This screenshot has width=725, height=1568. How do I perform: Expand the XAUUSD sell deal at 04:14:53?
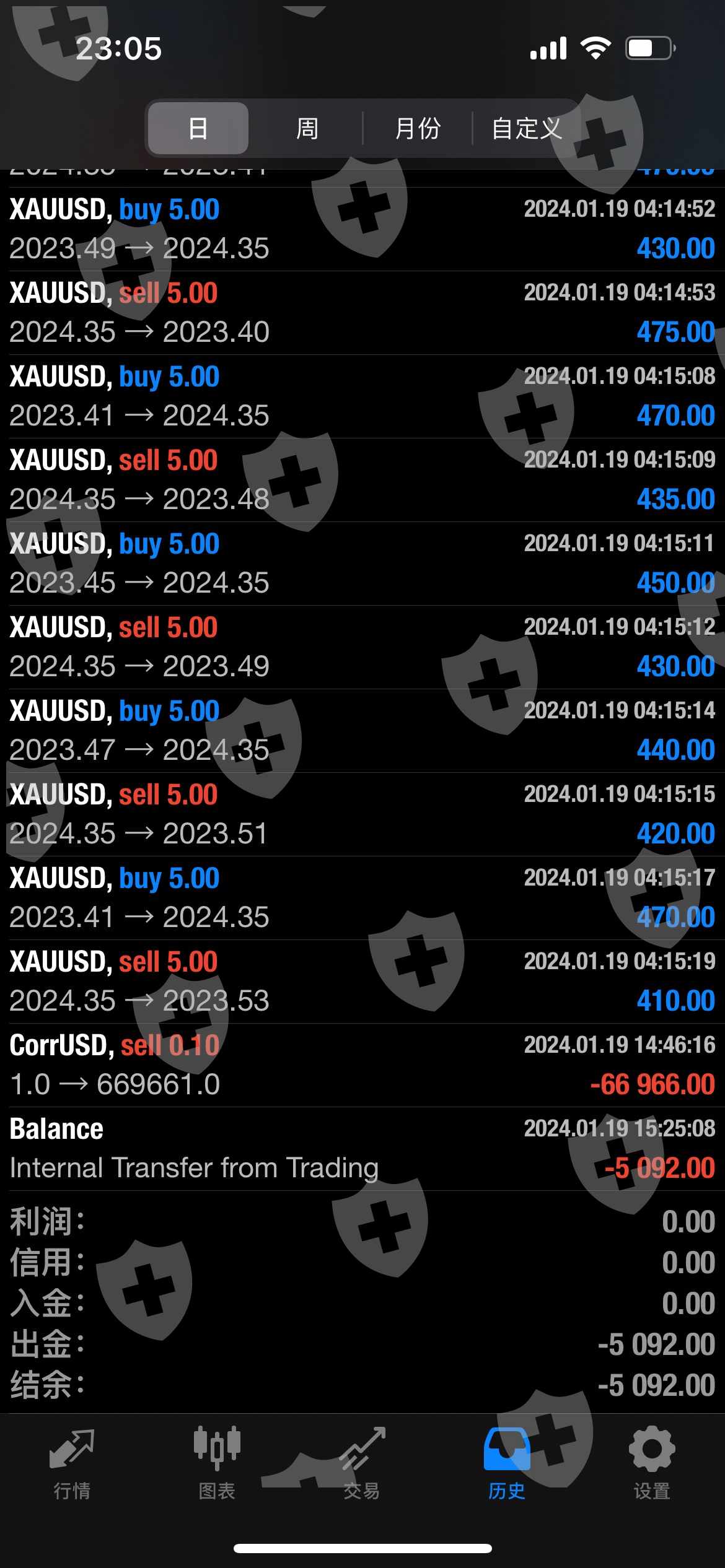pyautogui.click(x=362, y=312)
